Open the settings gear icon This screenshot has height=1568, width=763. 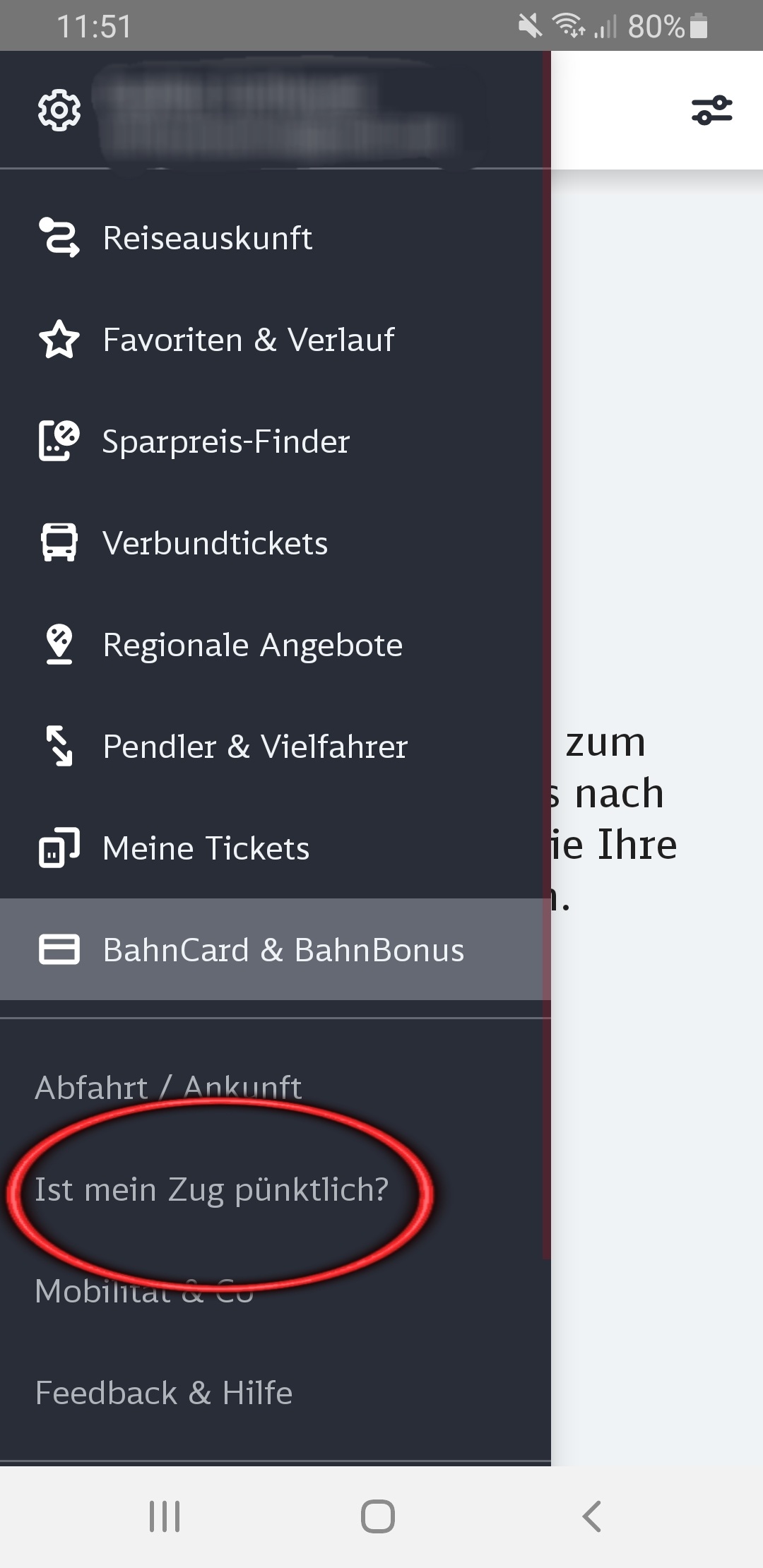59,110
